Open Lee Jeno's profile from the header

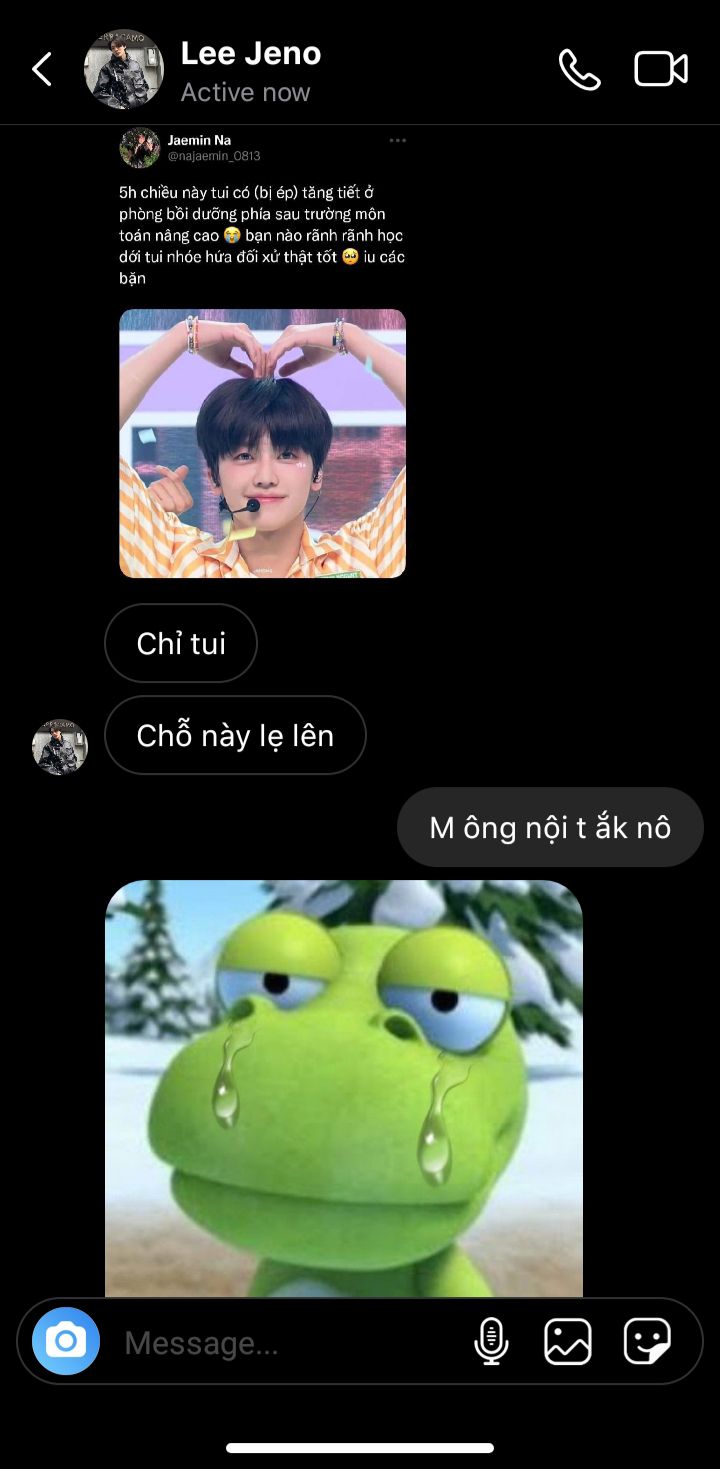pyautogui.click(x=250, y=70)
